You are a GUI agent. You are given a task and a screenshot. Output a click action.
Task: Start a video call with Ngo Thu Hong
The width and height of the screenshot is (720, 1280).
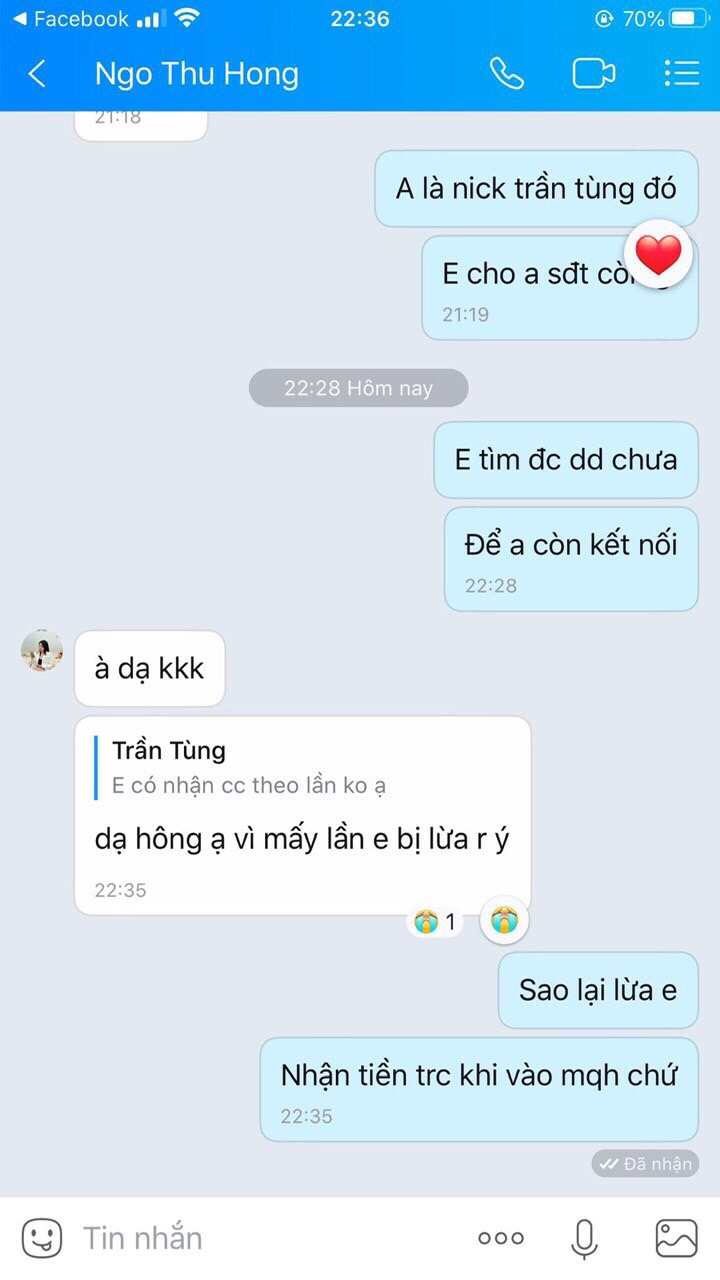tap(593, 74)
